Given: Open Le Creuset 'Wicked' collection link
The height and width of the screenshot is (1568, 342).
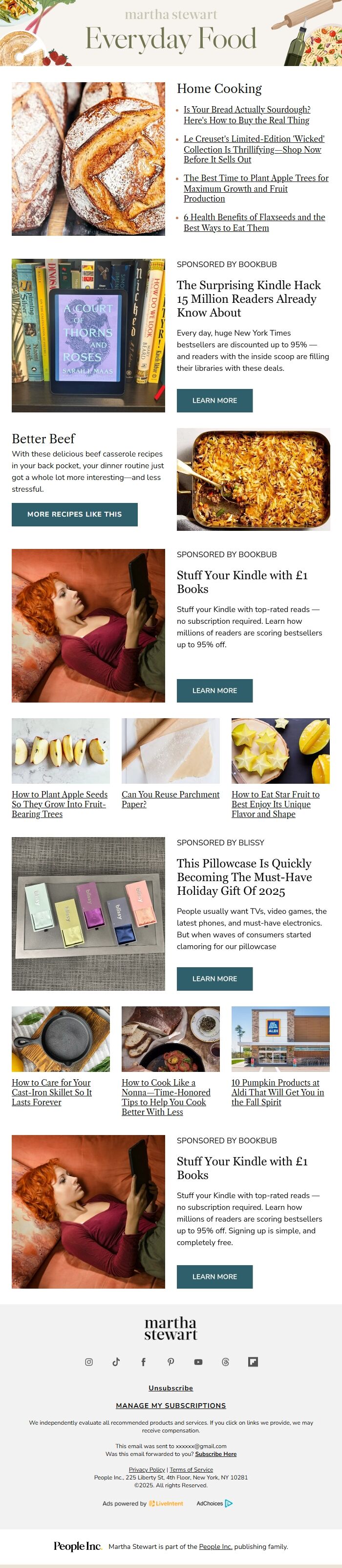Looking at the screenshot, I should [x=254, y=149].
